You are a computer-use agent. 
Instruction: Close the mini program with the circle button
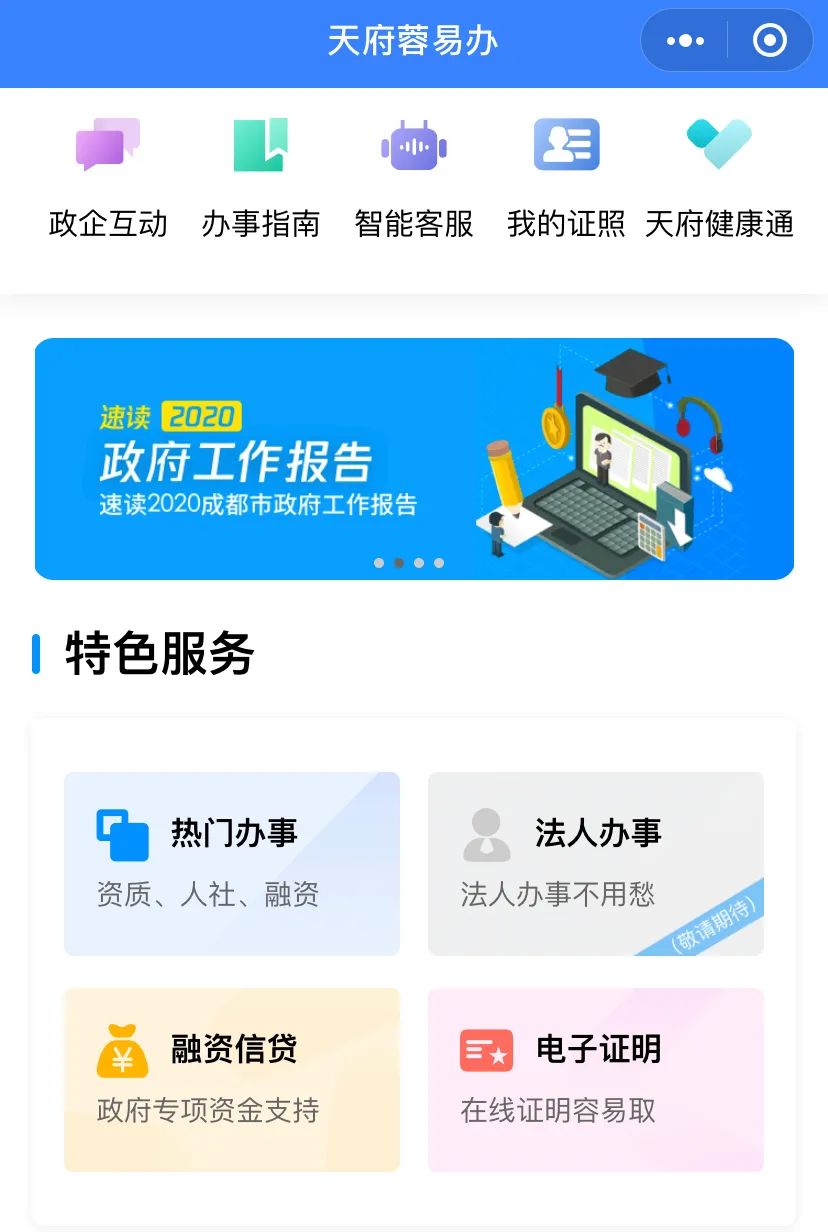point(769,41)
